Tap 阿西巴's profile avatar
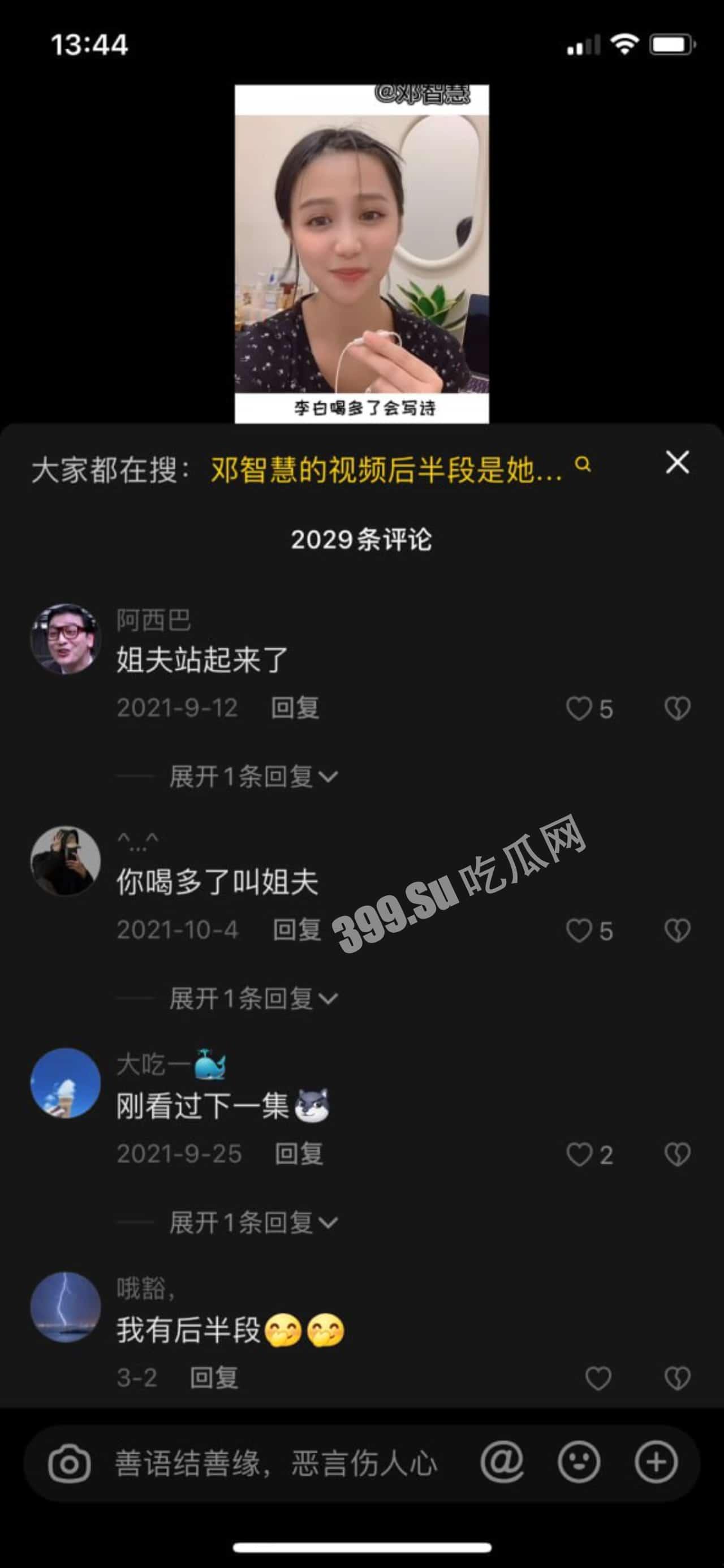 [67, 635]
